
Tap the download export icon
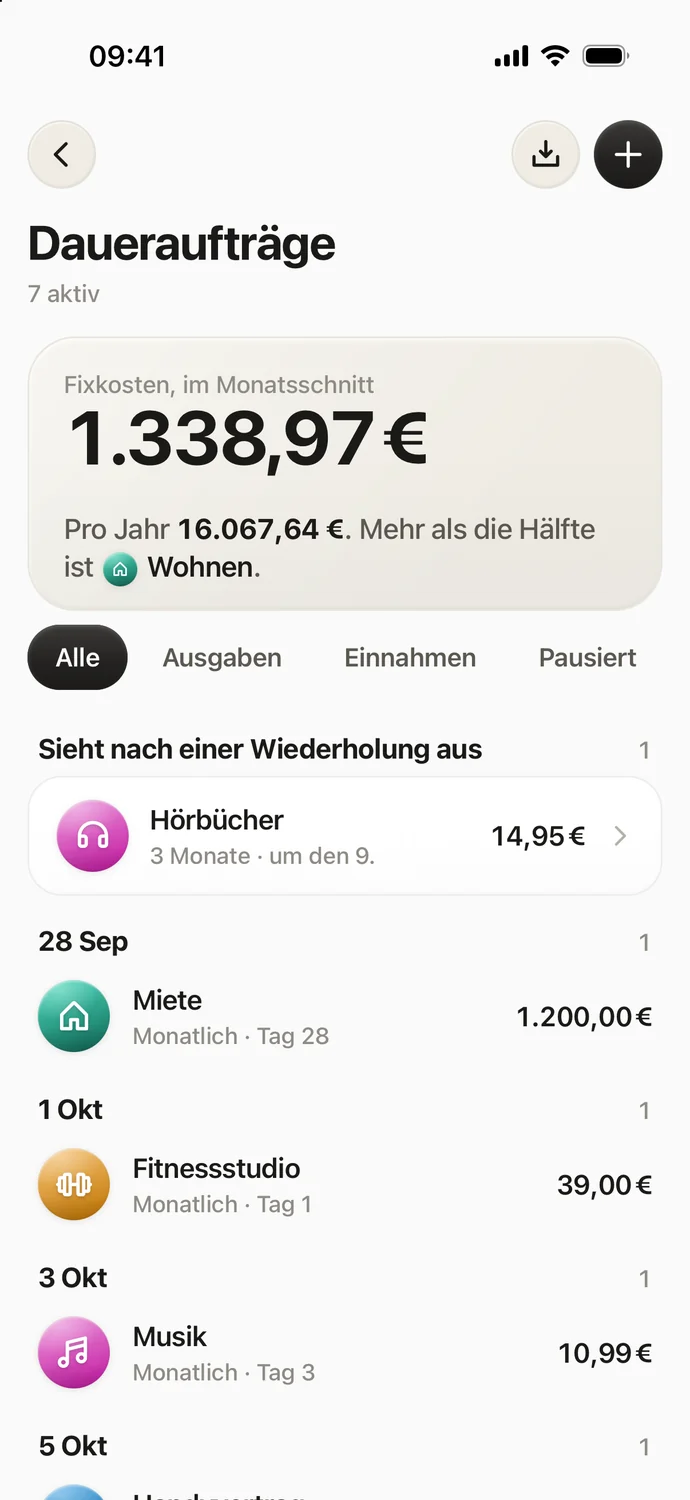tap(545, 155)
